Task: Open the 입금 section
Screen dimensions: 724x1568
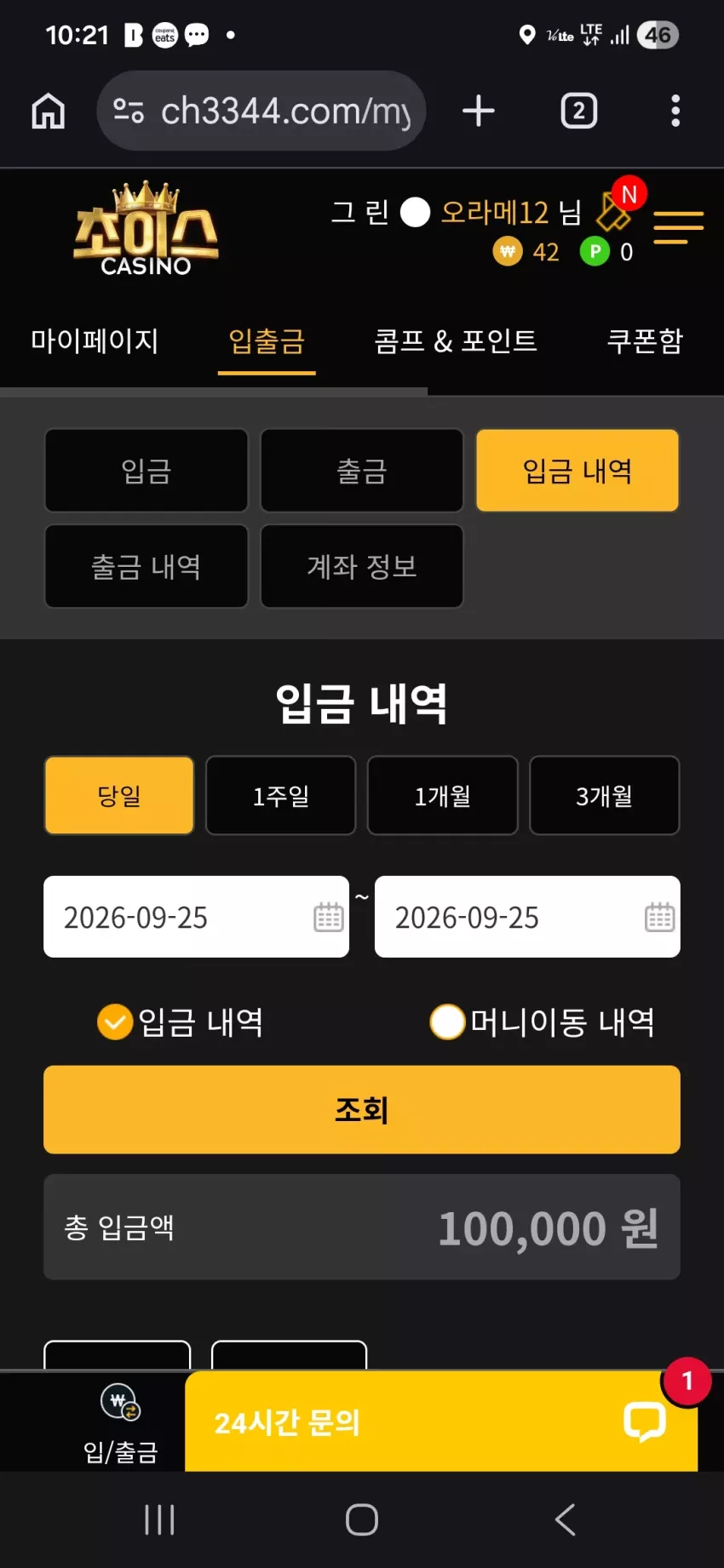Action: [x=147, y=471]
